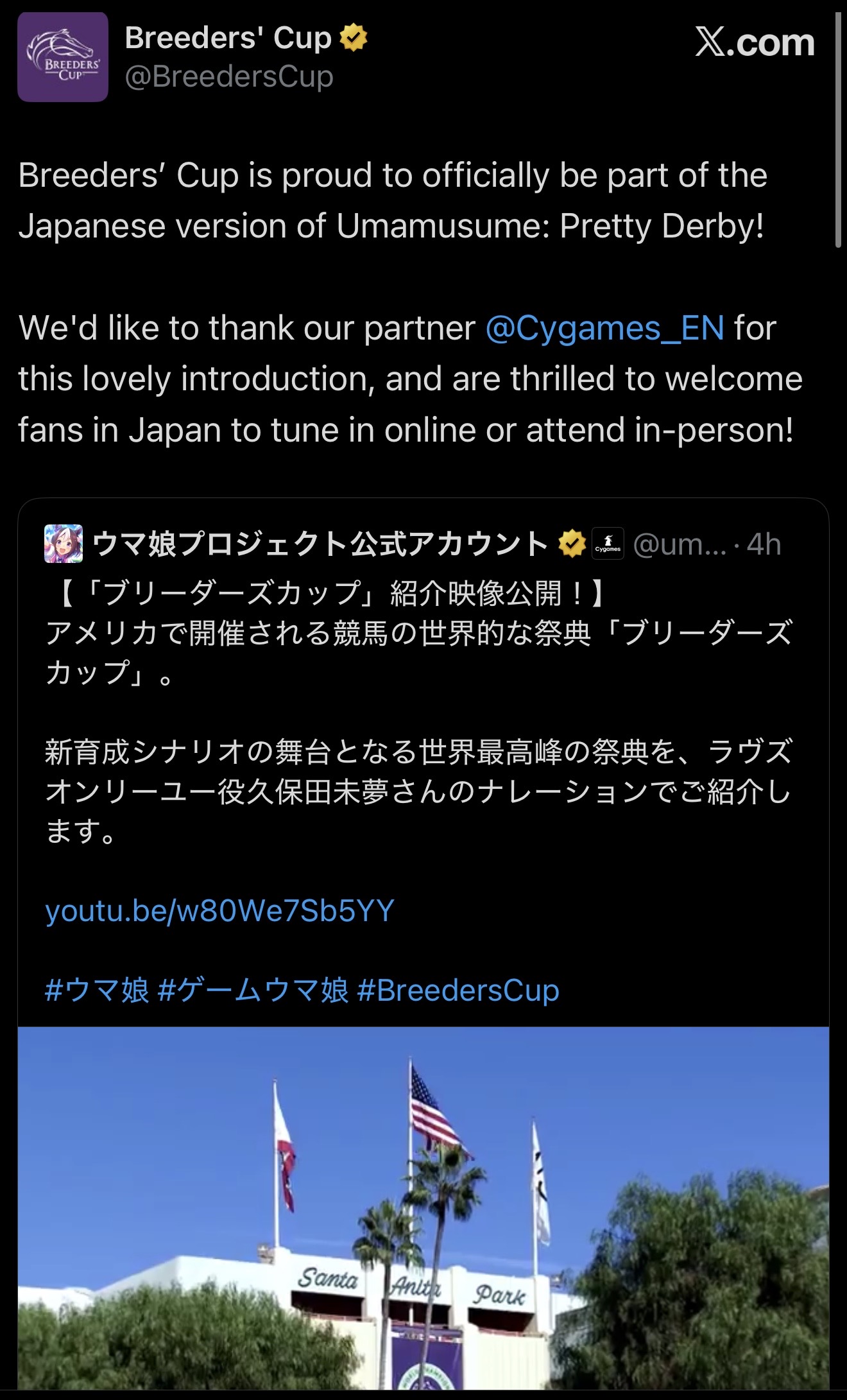Open the #BreedersCup hashtag
Screen dimensions: 847x1400
458,990
